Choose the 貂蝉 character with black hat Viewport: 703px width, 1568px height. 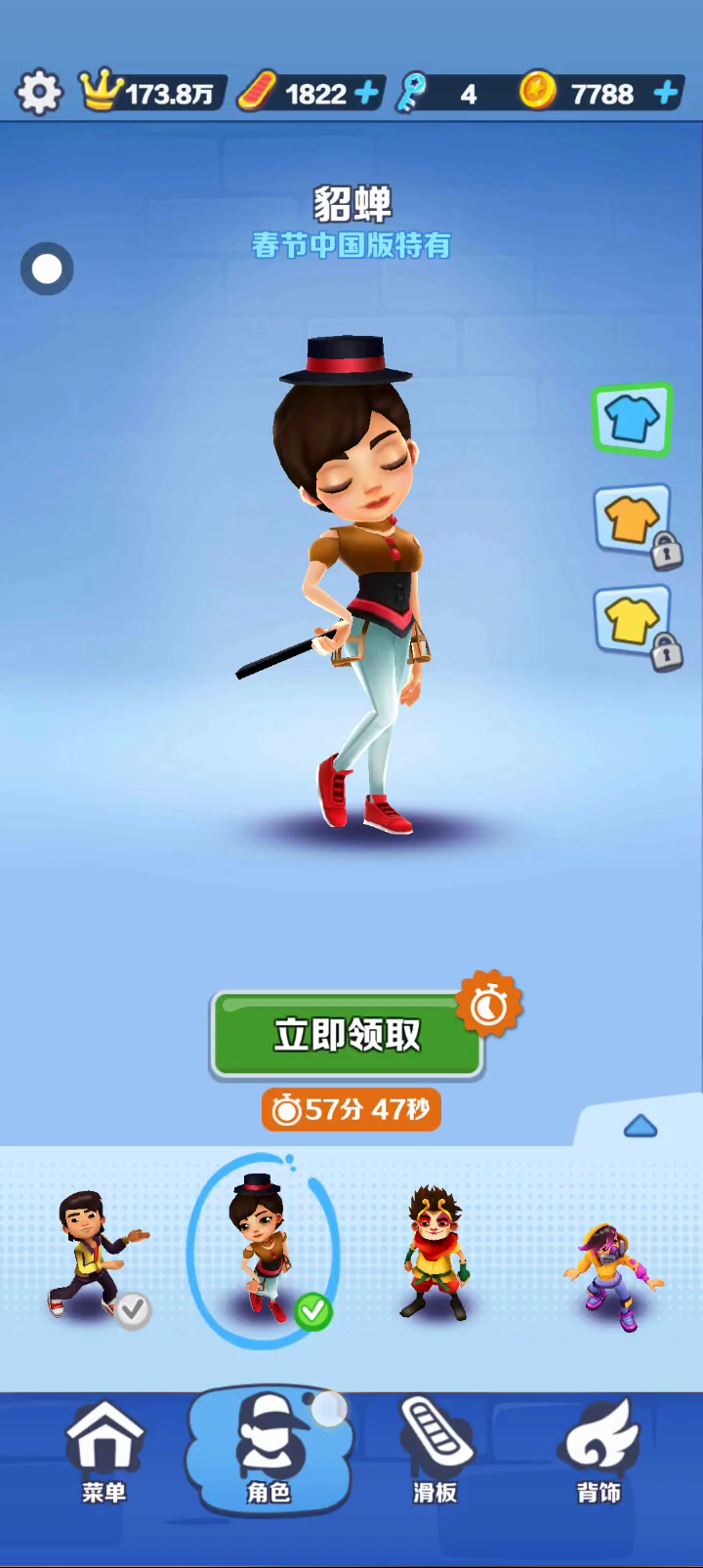coord(262,1250)
